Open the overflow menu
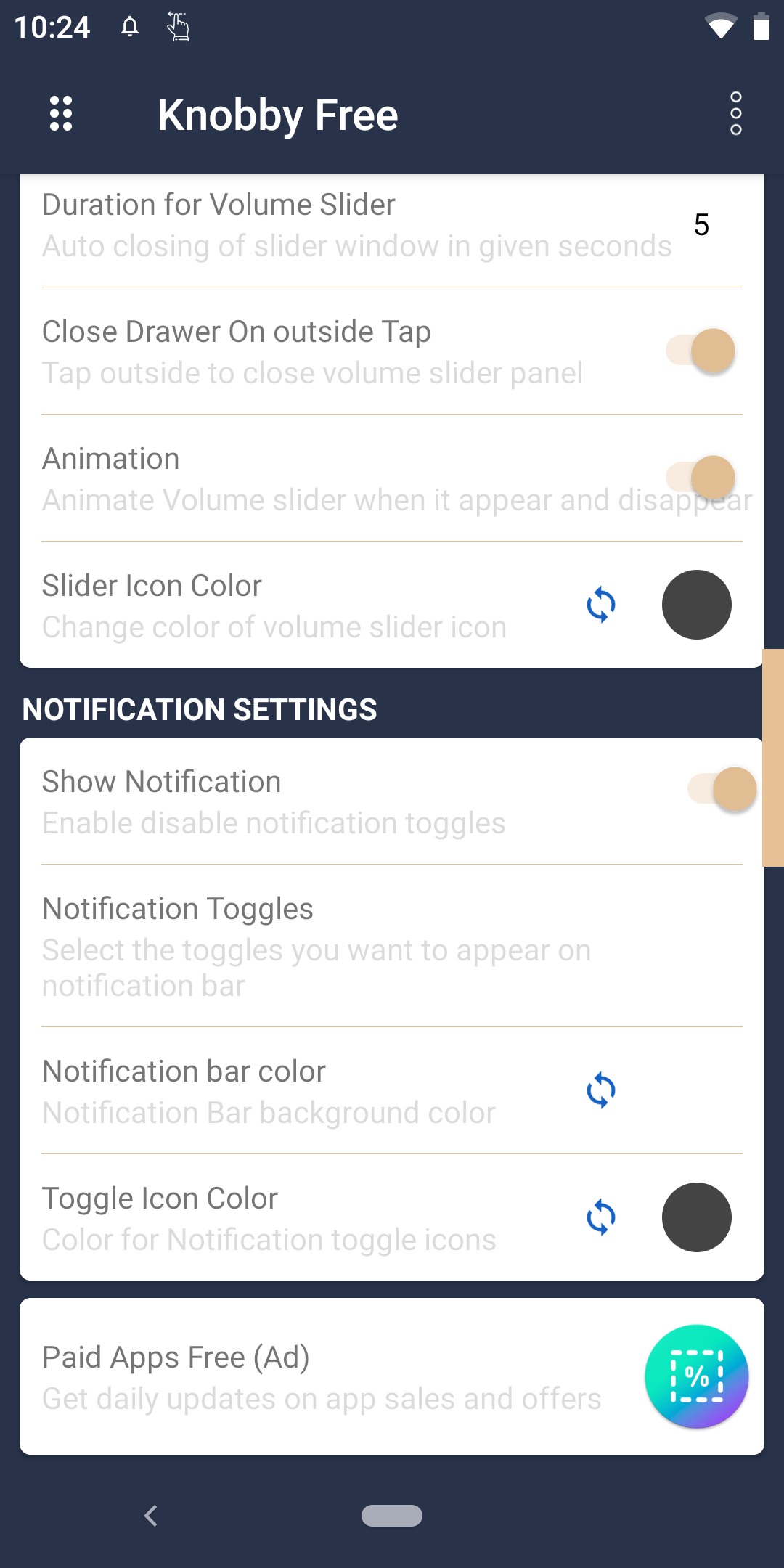 coord(735,113)
